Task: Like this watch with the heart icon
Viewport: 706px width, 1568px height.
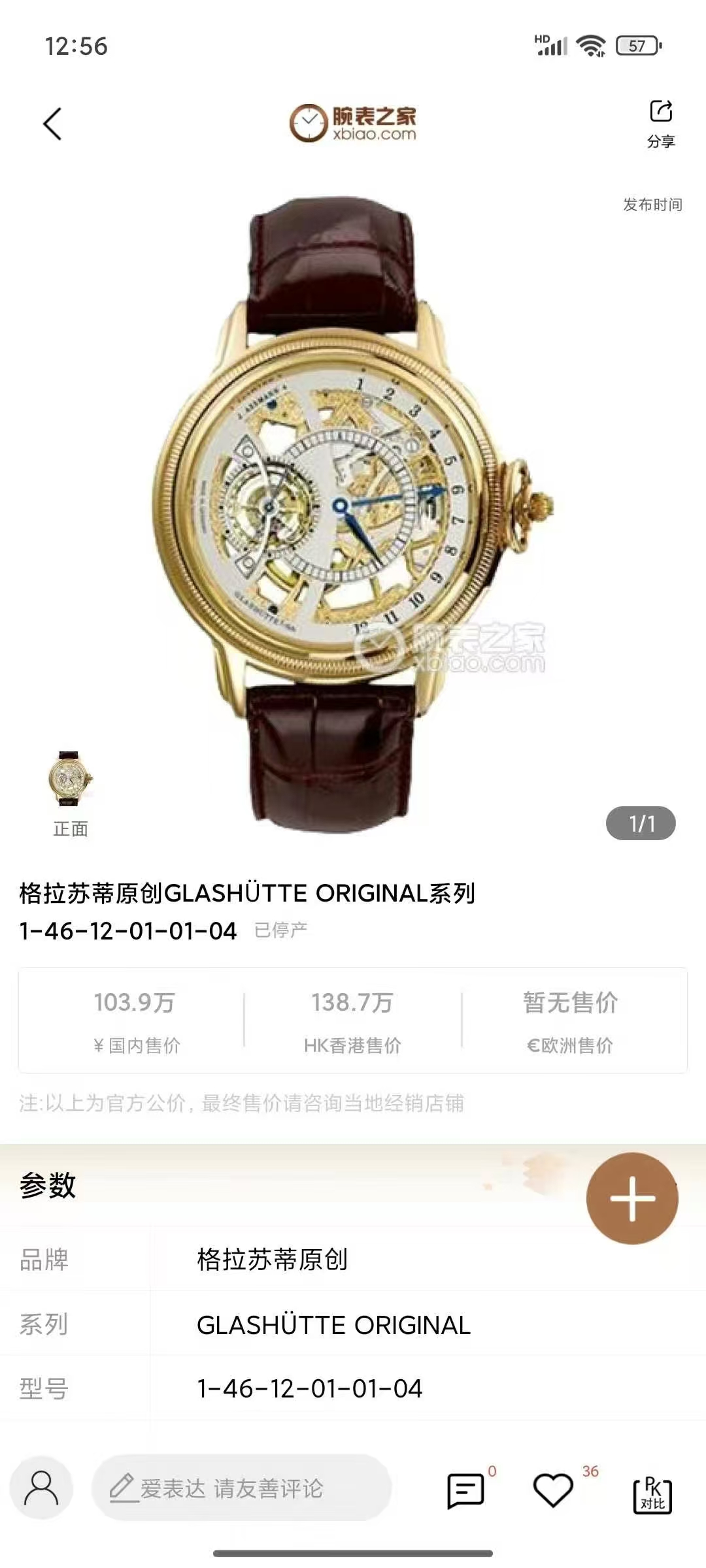Action: click(x=553, y=1490)
